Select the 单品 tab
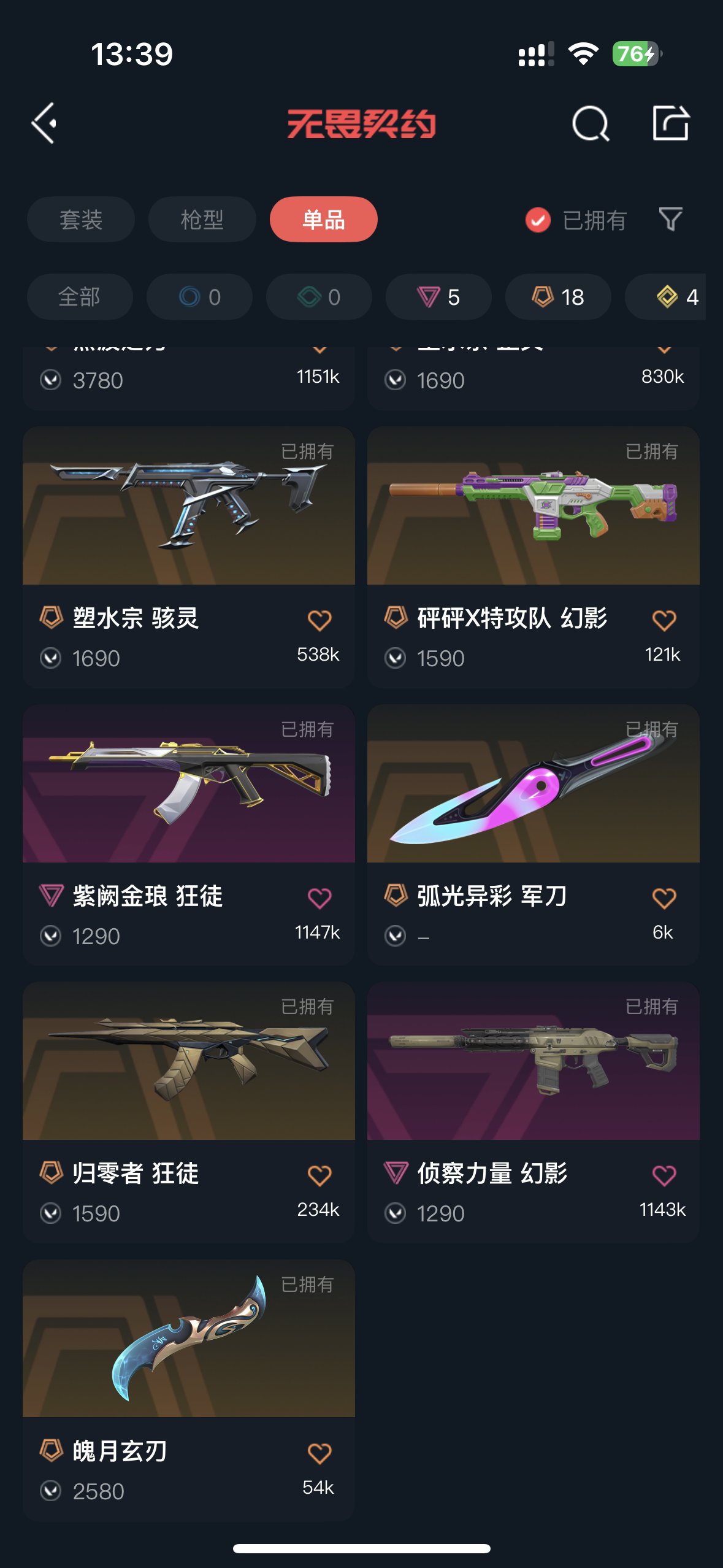Image resolution: width=723 pixels, height=1568 pixels. pyautogui.click(x=323, y=220)
